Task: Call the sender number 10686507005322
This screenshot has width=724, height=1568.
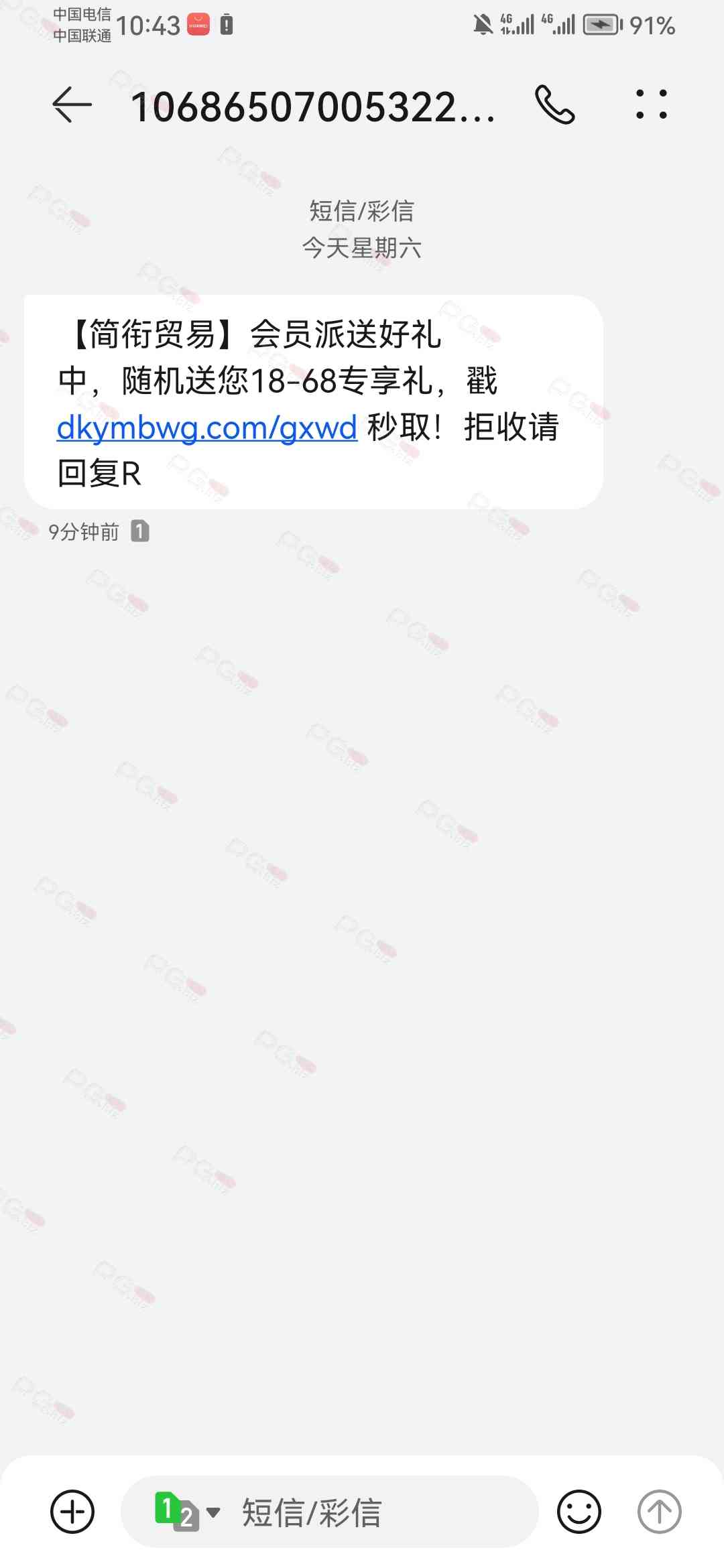Action: pyautogui.click(x=555, y=105)
